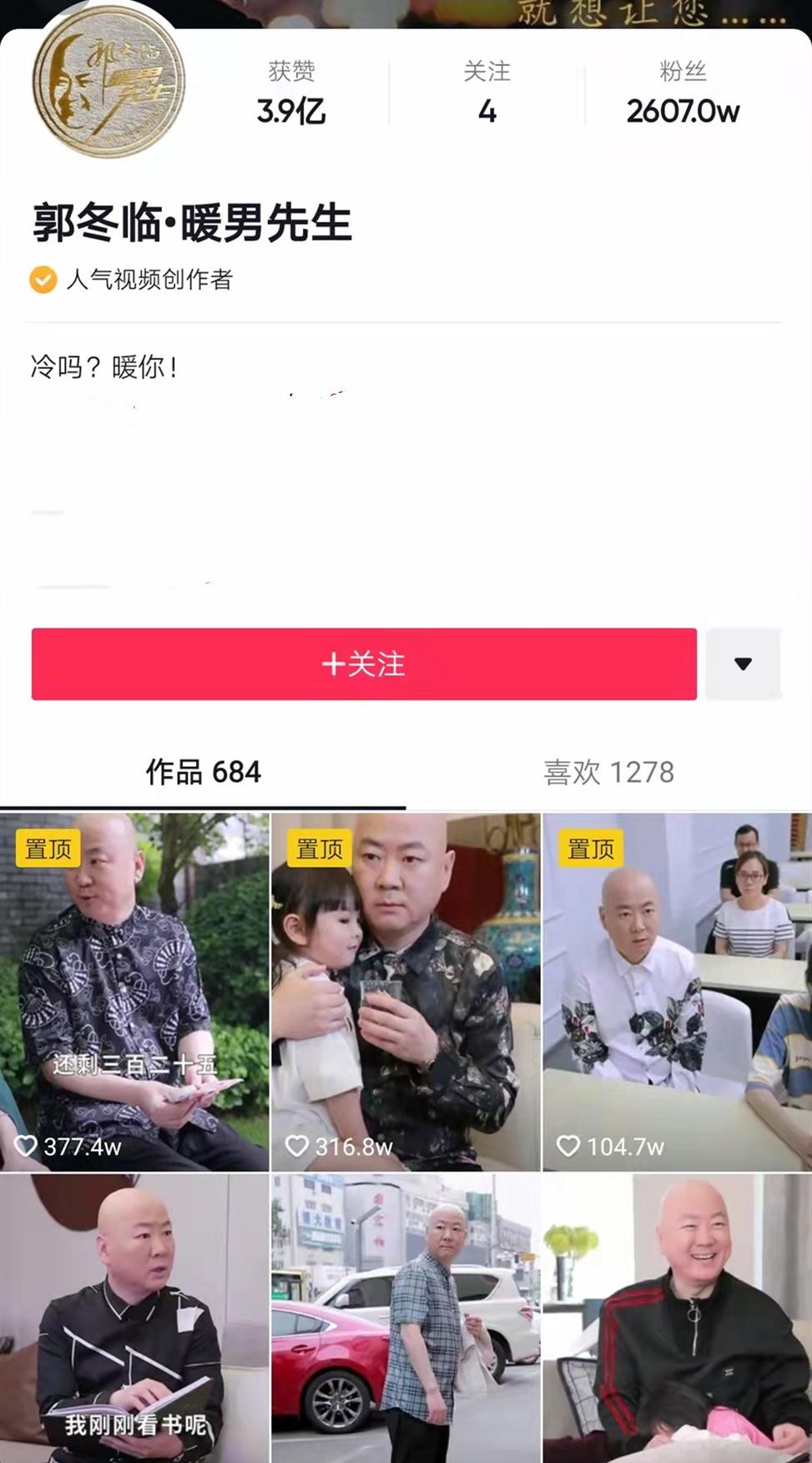View the 粉丝 2607.0w followers list
This screenshot has height=1463, width=812.
point(683,93)
